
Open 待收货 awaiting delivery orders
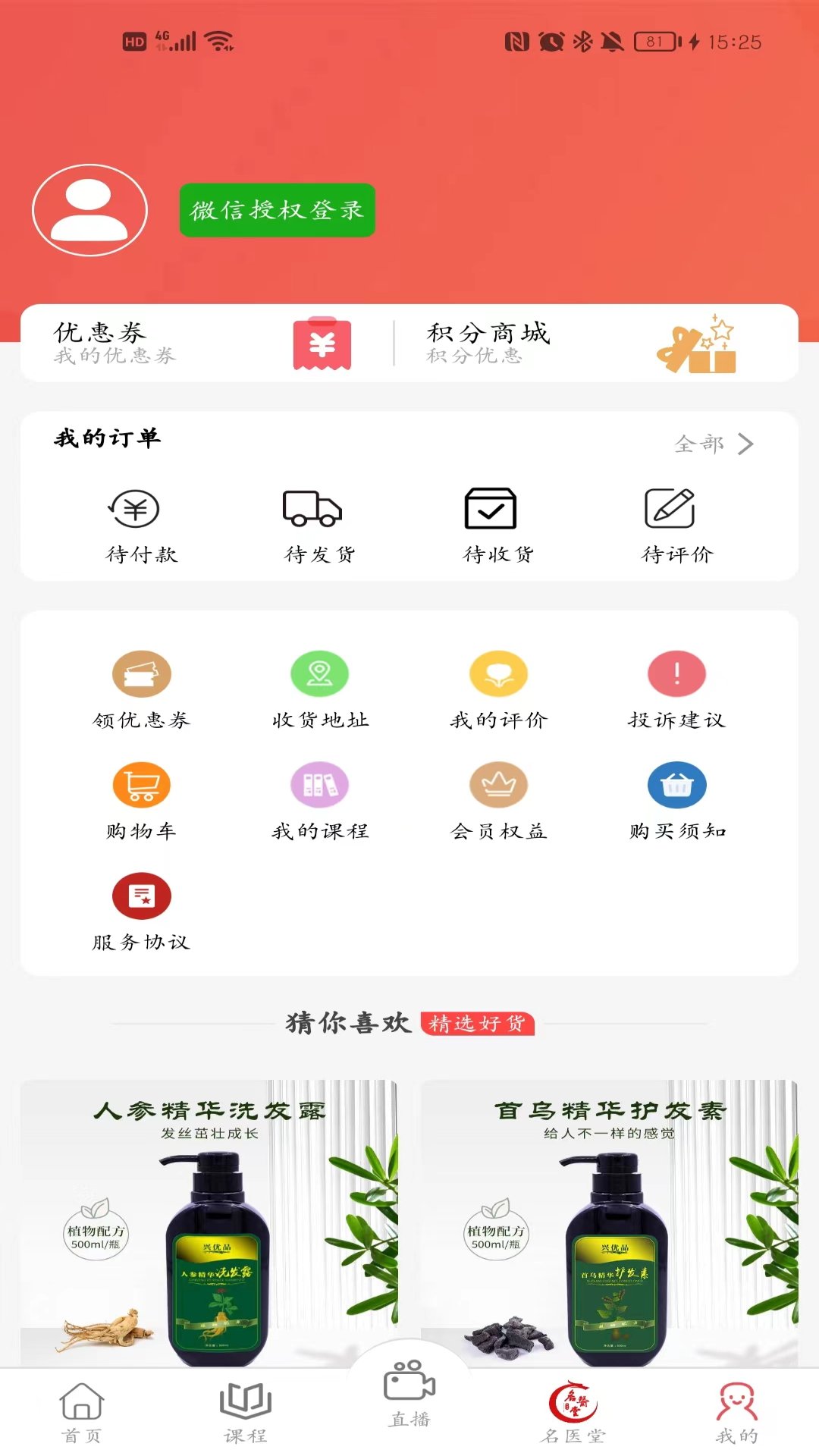click(x=498, y=526)
